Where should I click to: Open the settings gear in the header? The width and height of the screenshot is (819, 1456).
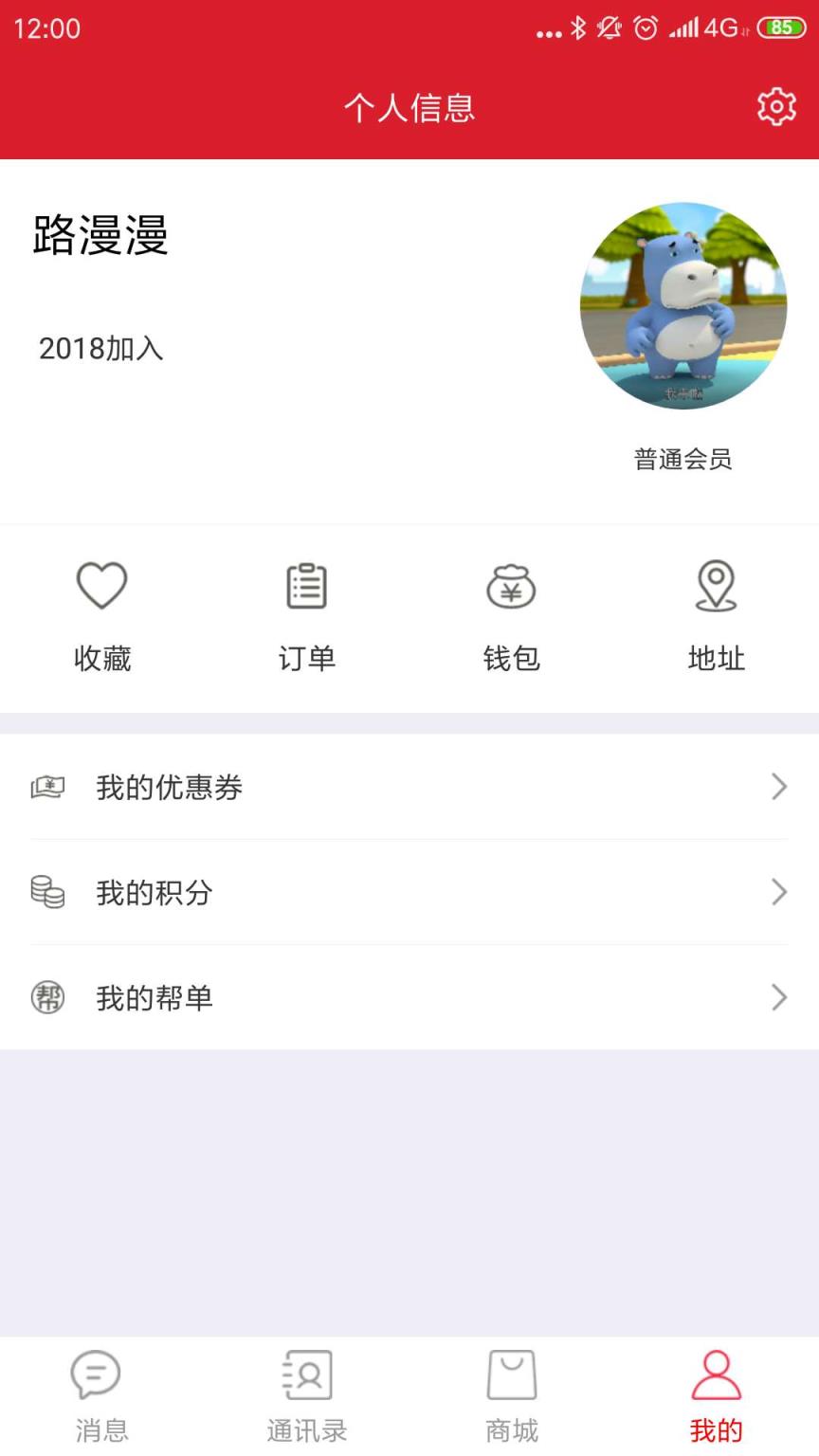point(776,107)
